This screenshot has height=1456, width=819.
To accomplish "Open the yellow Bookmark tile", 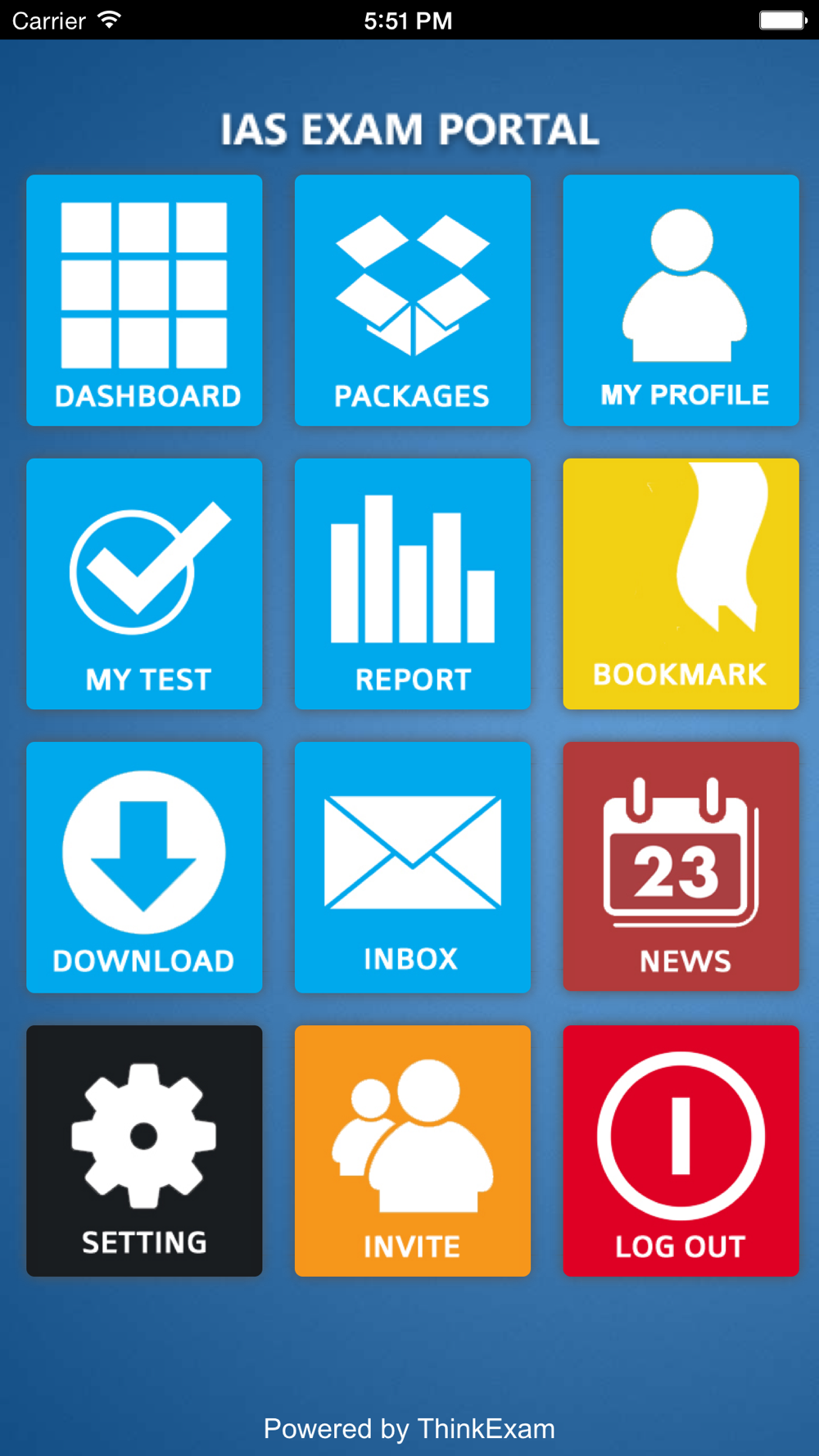I will click(681, 584).
